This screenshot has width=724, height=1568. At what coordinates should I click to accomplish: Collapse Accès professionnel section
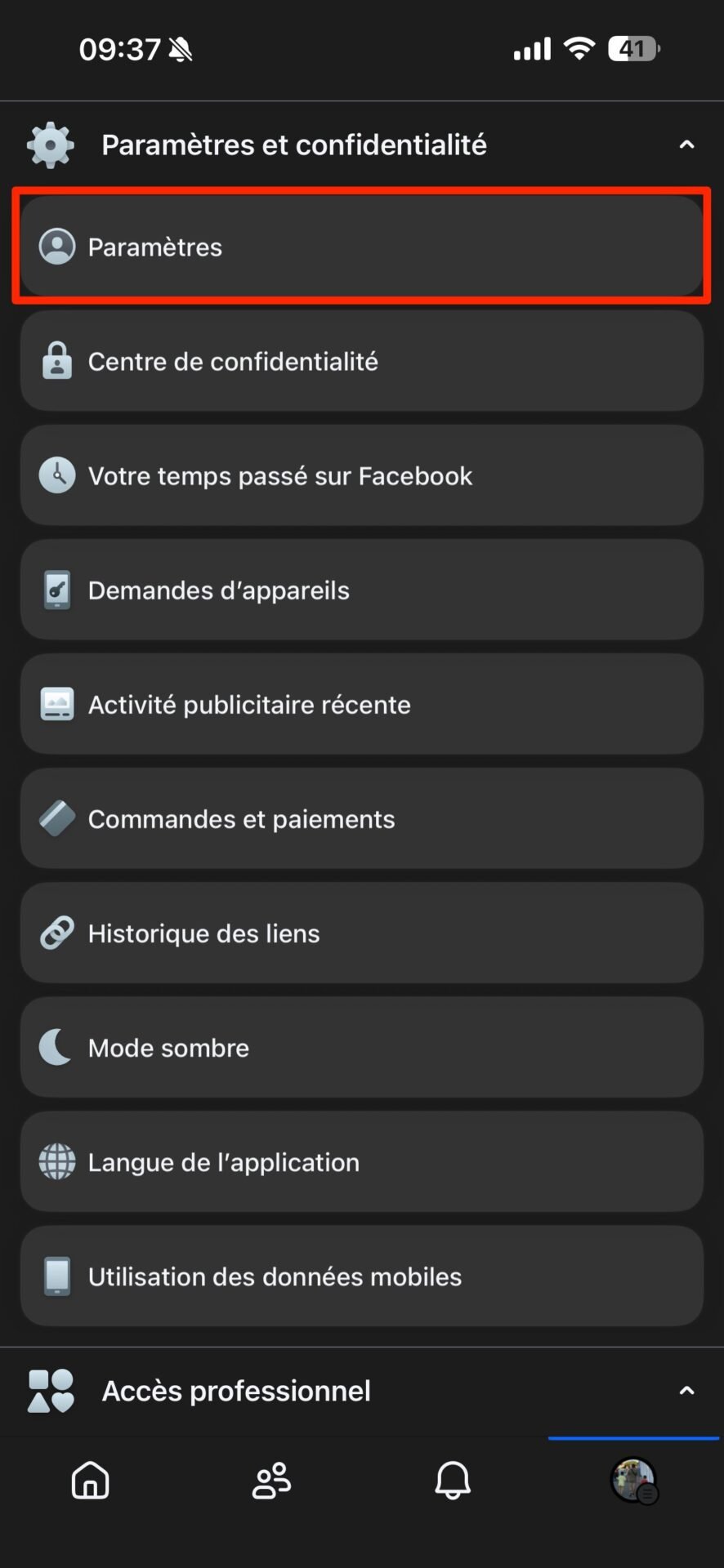coord(686,1391)
